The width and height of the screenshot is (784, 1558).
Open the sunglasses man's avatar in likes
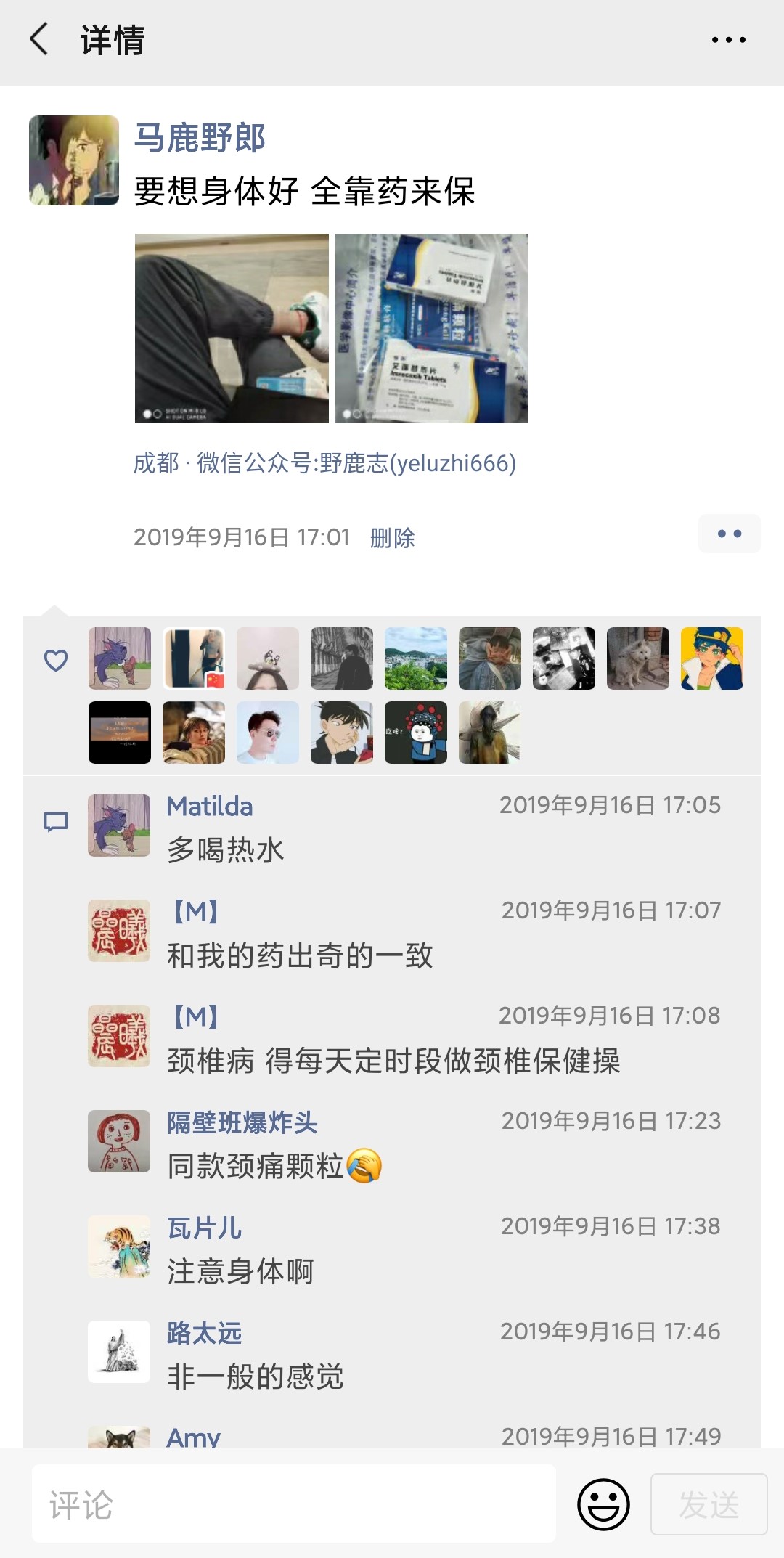pos(268,733)
